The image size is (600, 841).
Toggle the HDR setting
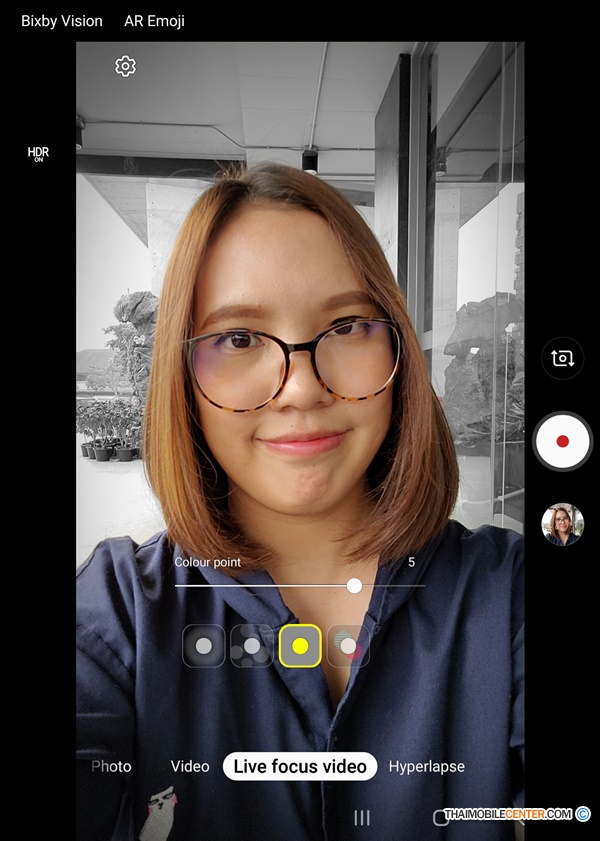pyautogui.click(x=38, y=154)
